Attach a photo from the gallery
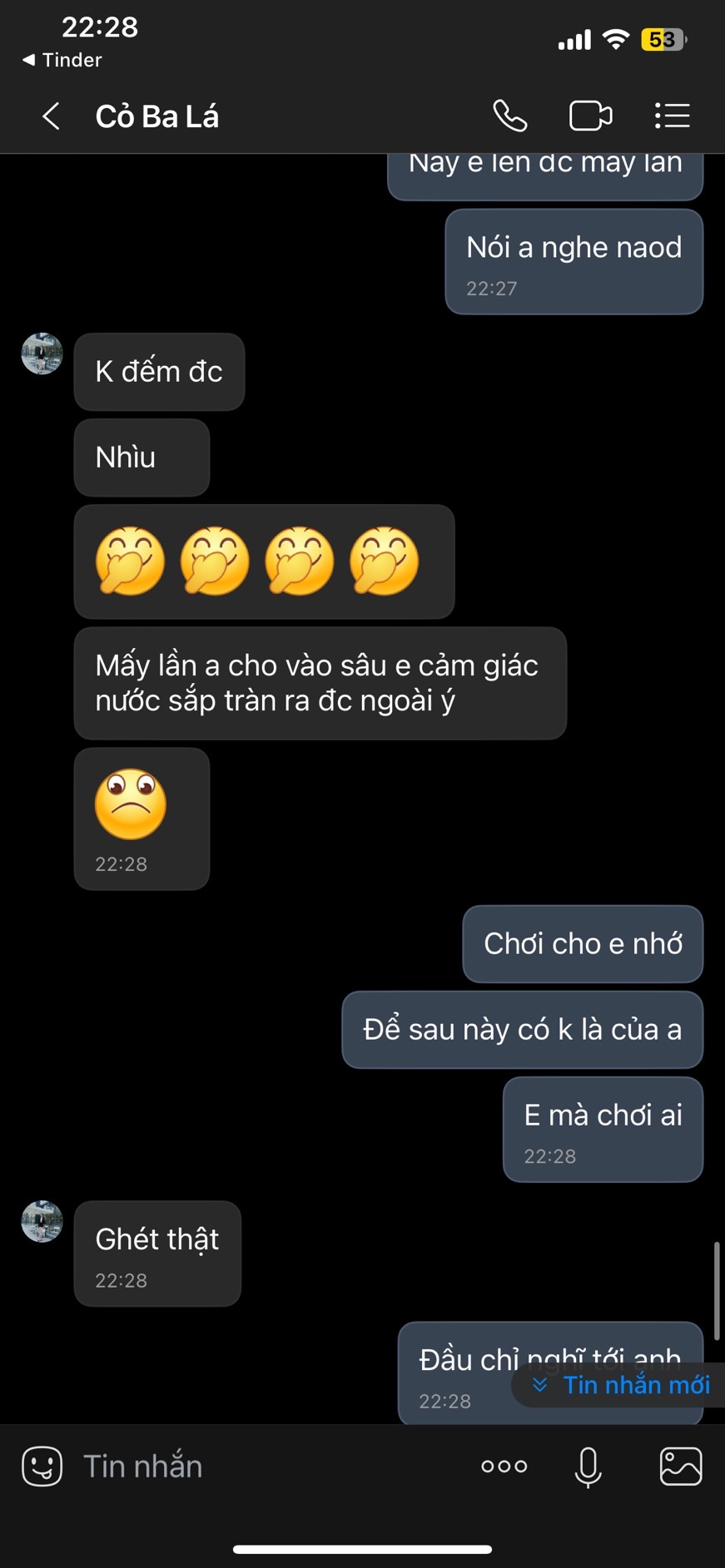This screenshot has width=725, height=1568. pos(680,1467)
